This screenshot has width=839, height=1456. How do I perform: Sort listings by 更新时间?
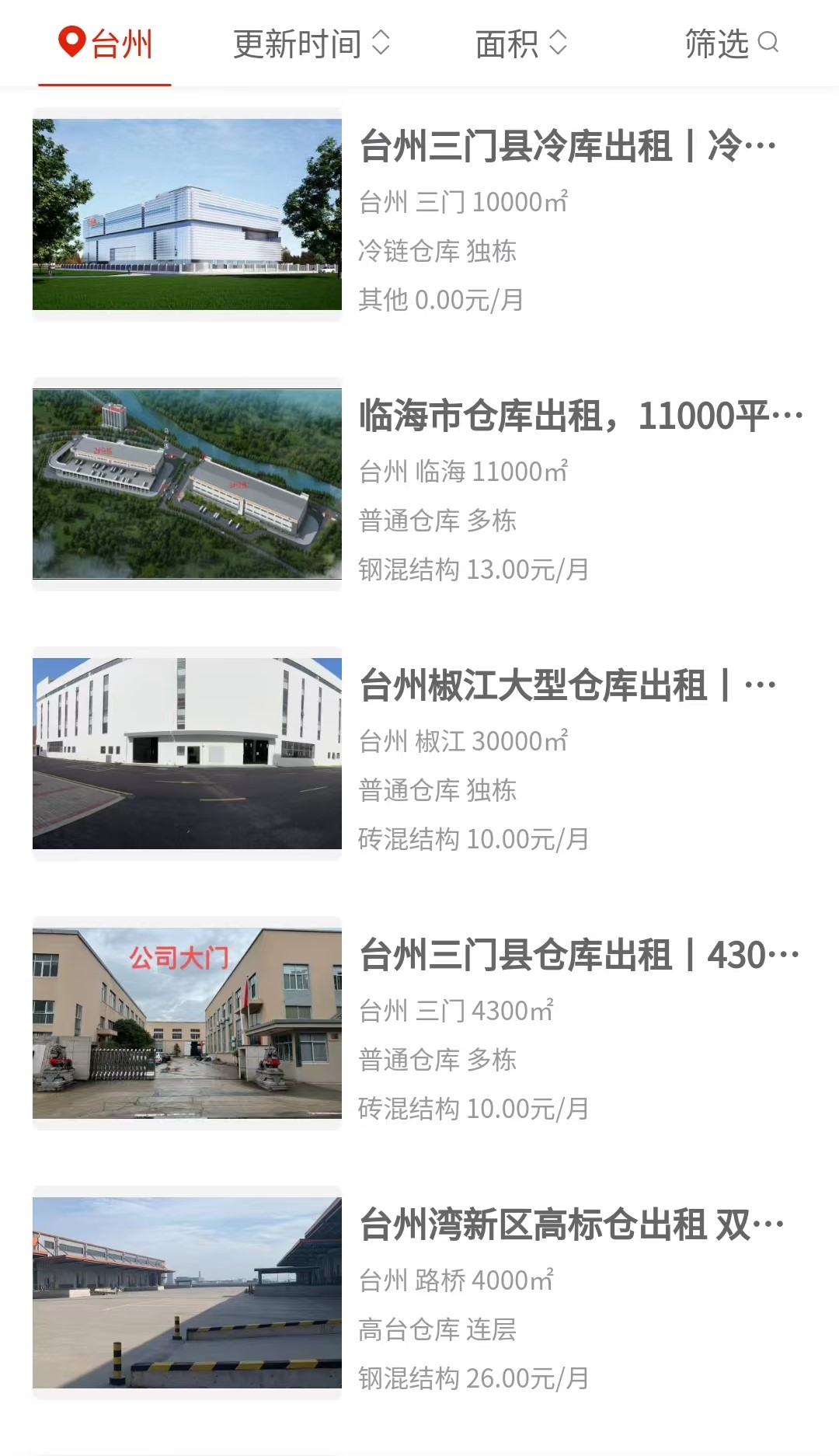tap(312, 44)
